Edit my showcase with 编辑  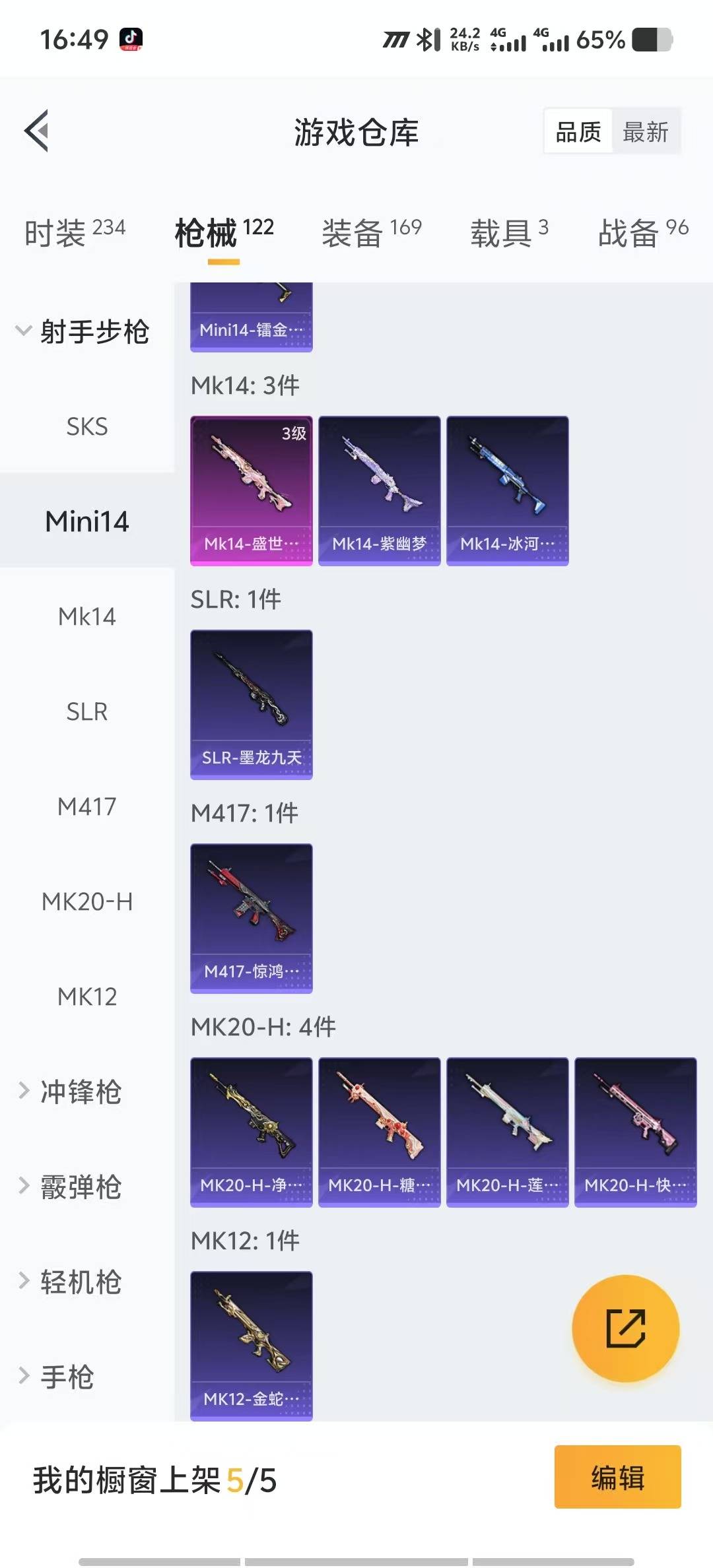tap(617, 1477)
